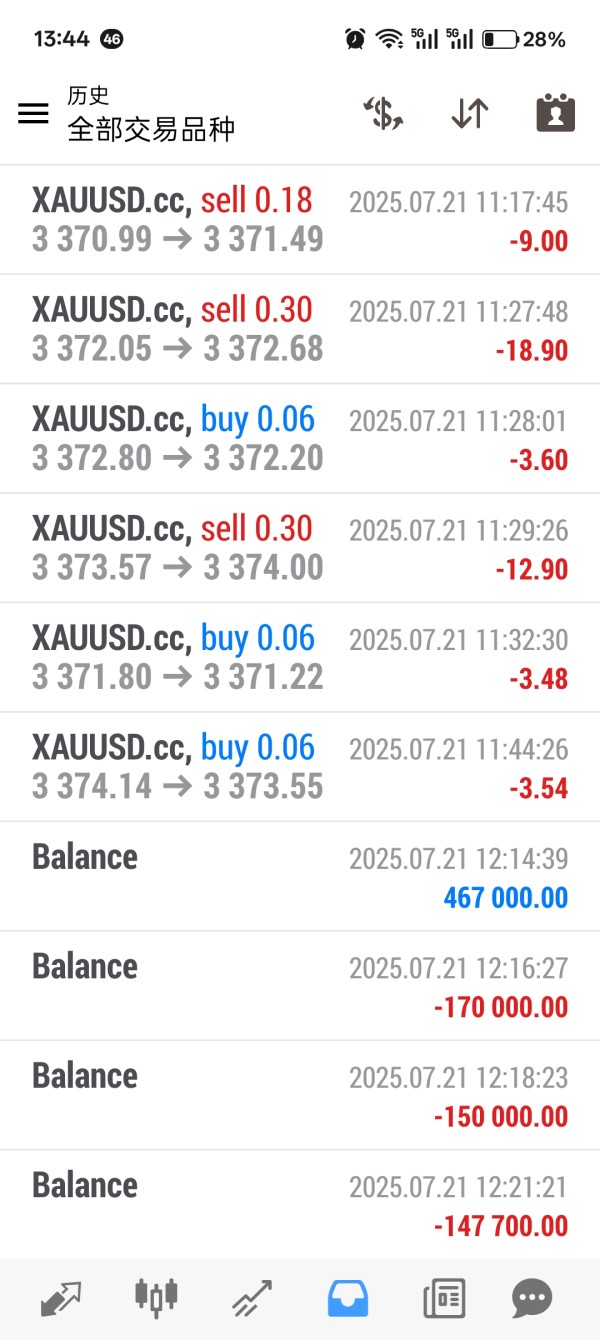Screen dimensions: 600x1340
Task: Expand the buy 0.06 trade at 11:28:01
Action: coord(300,438)
